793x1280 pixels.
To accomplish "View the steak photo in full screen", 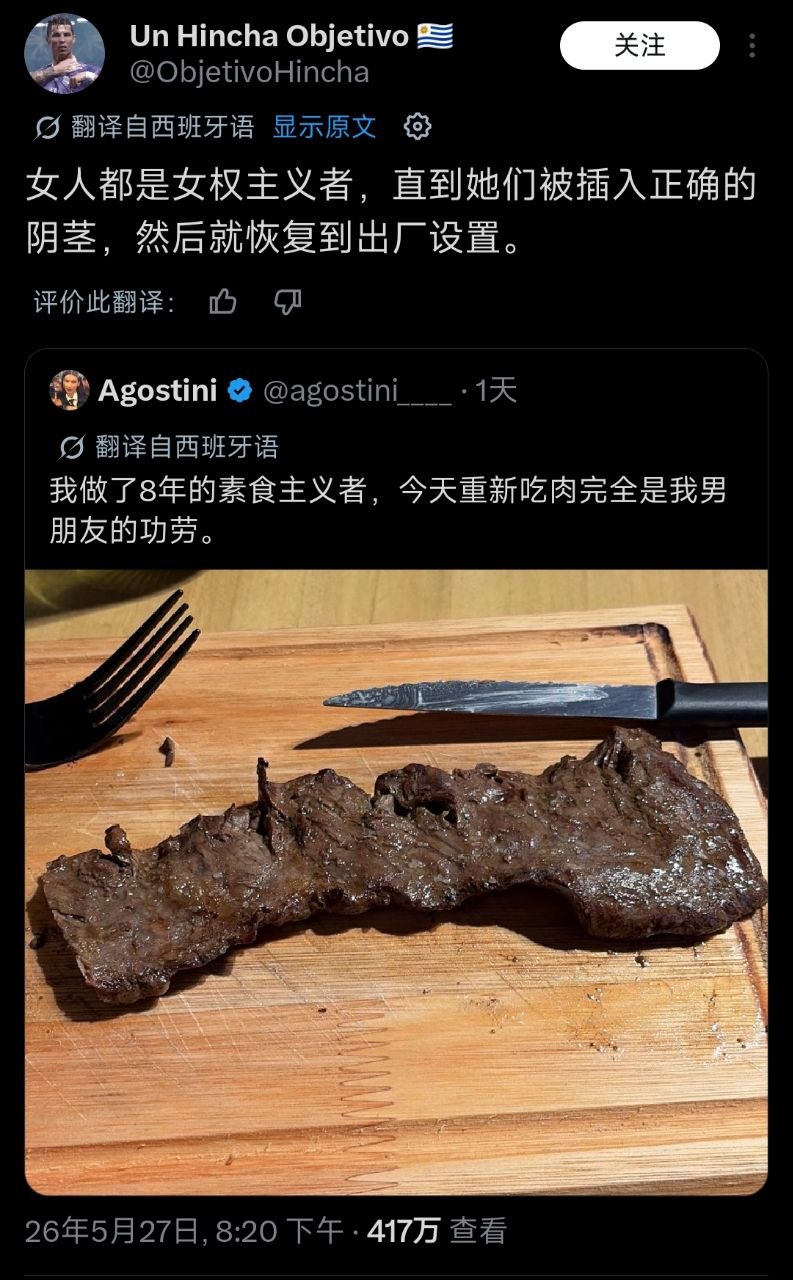I will click(x=396, y=882).
